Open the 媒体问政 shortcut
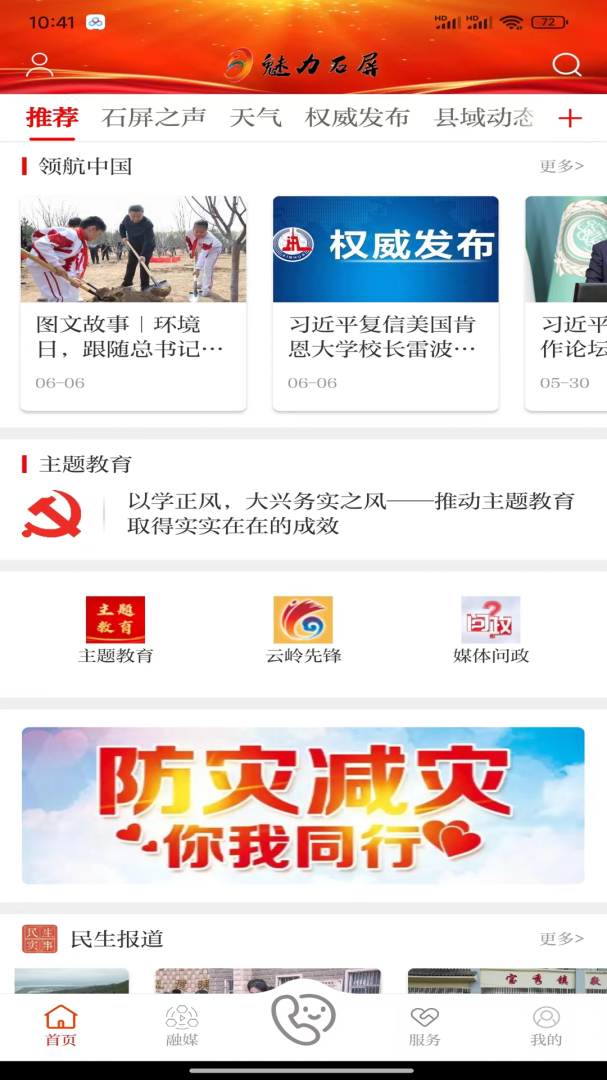 490,630
